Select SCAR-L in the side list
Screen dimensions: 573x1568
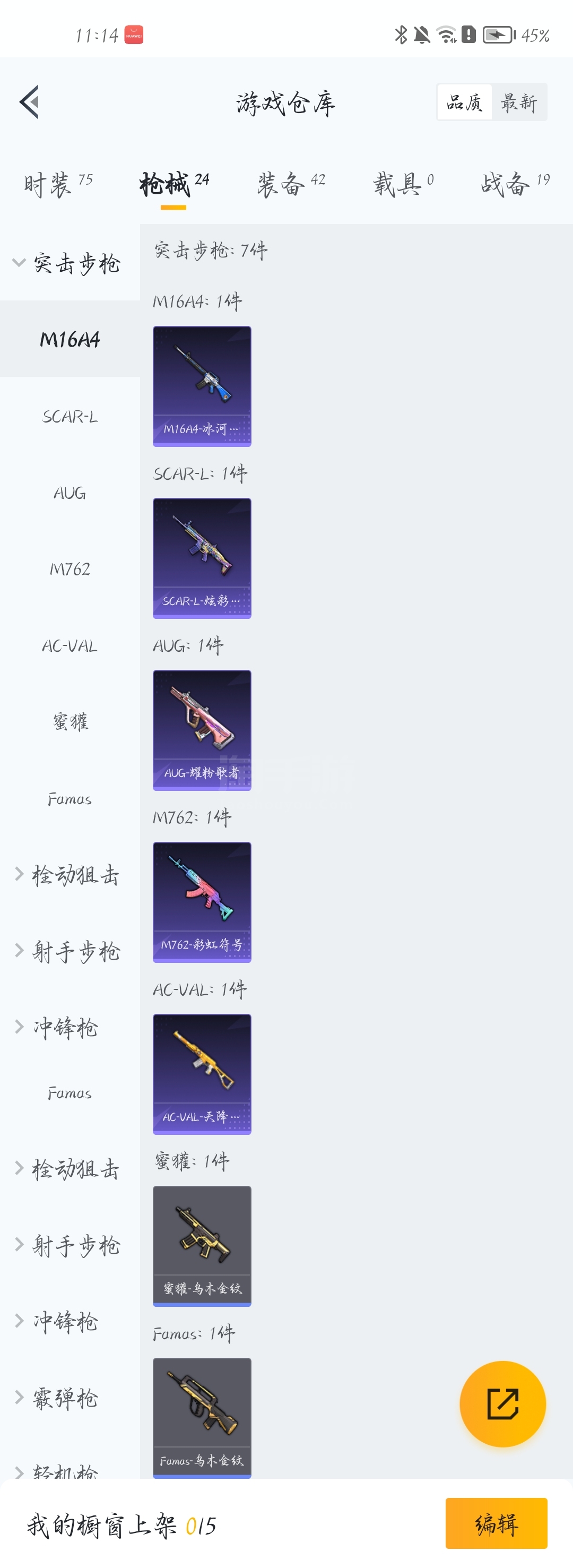coord(70,417)
